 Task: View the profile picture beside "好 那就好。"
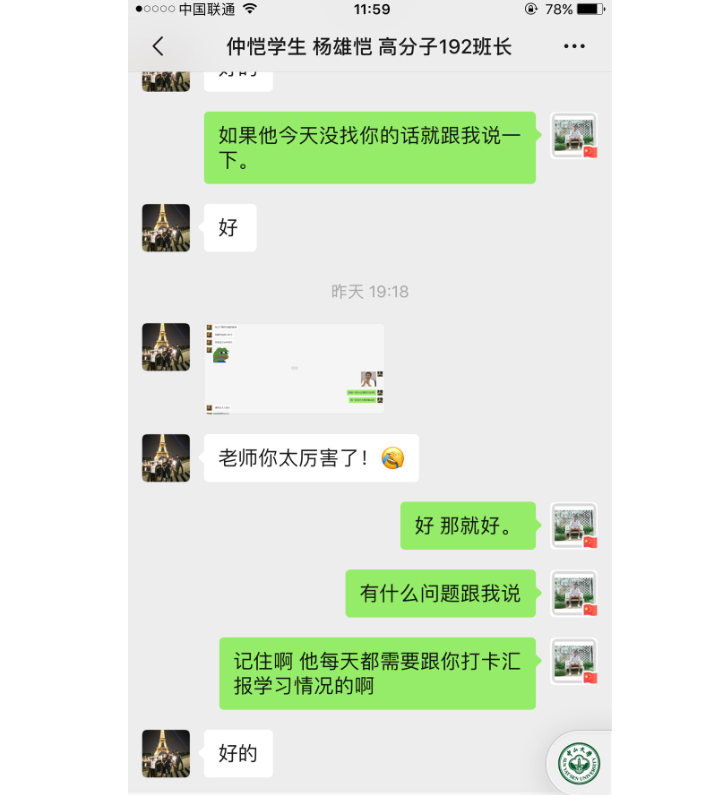pos(574,525)
